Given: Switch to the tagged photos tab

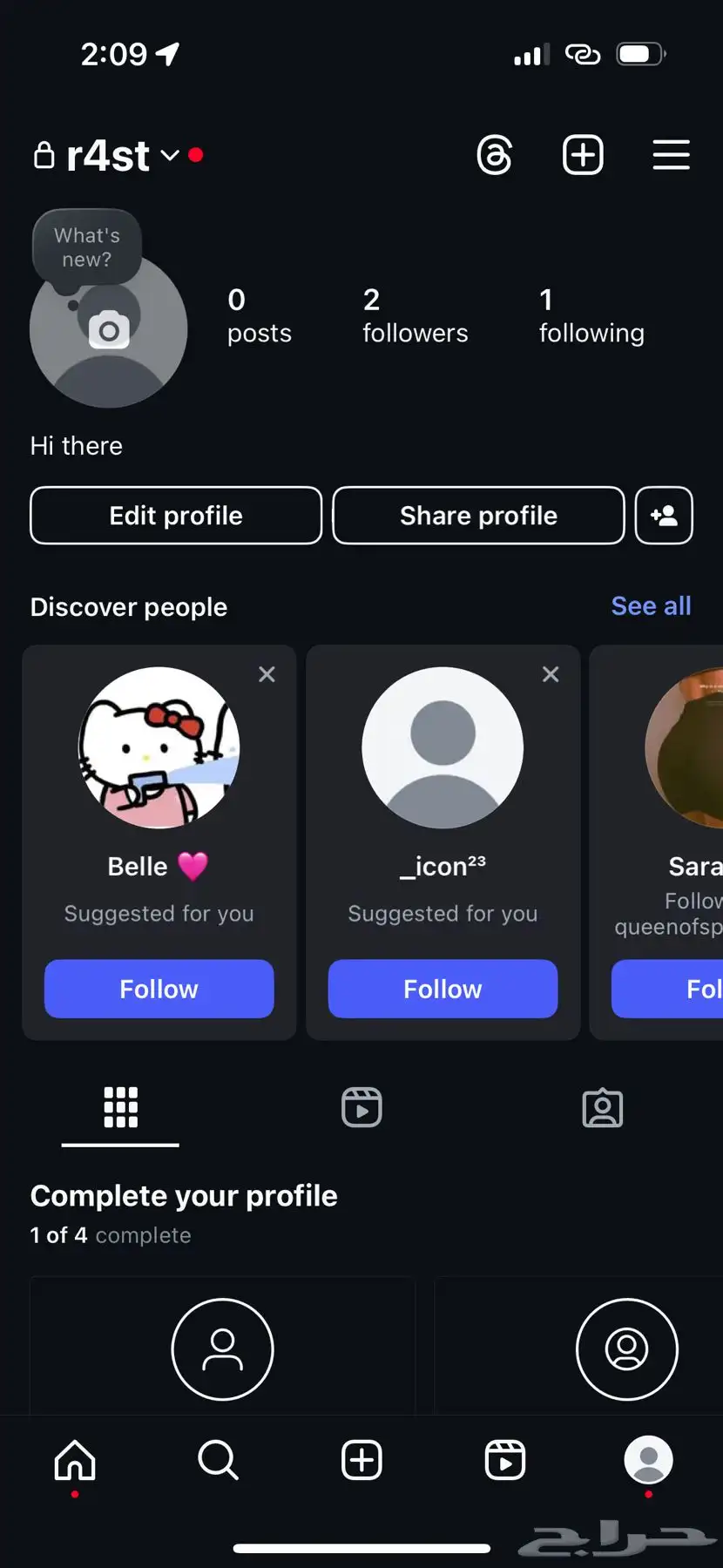Looking at the screenshot, I should click(602, 1108).
